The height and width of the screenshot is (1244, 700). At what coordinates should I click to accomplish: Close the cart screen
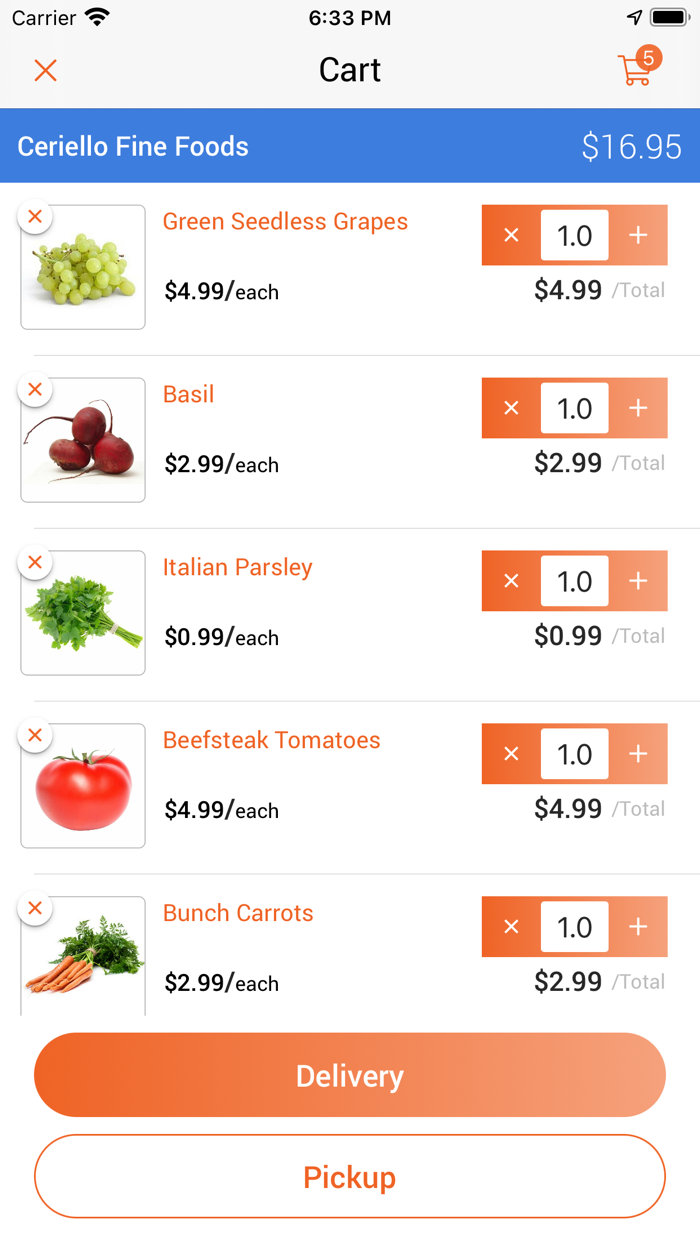(x=46, y=70)
